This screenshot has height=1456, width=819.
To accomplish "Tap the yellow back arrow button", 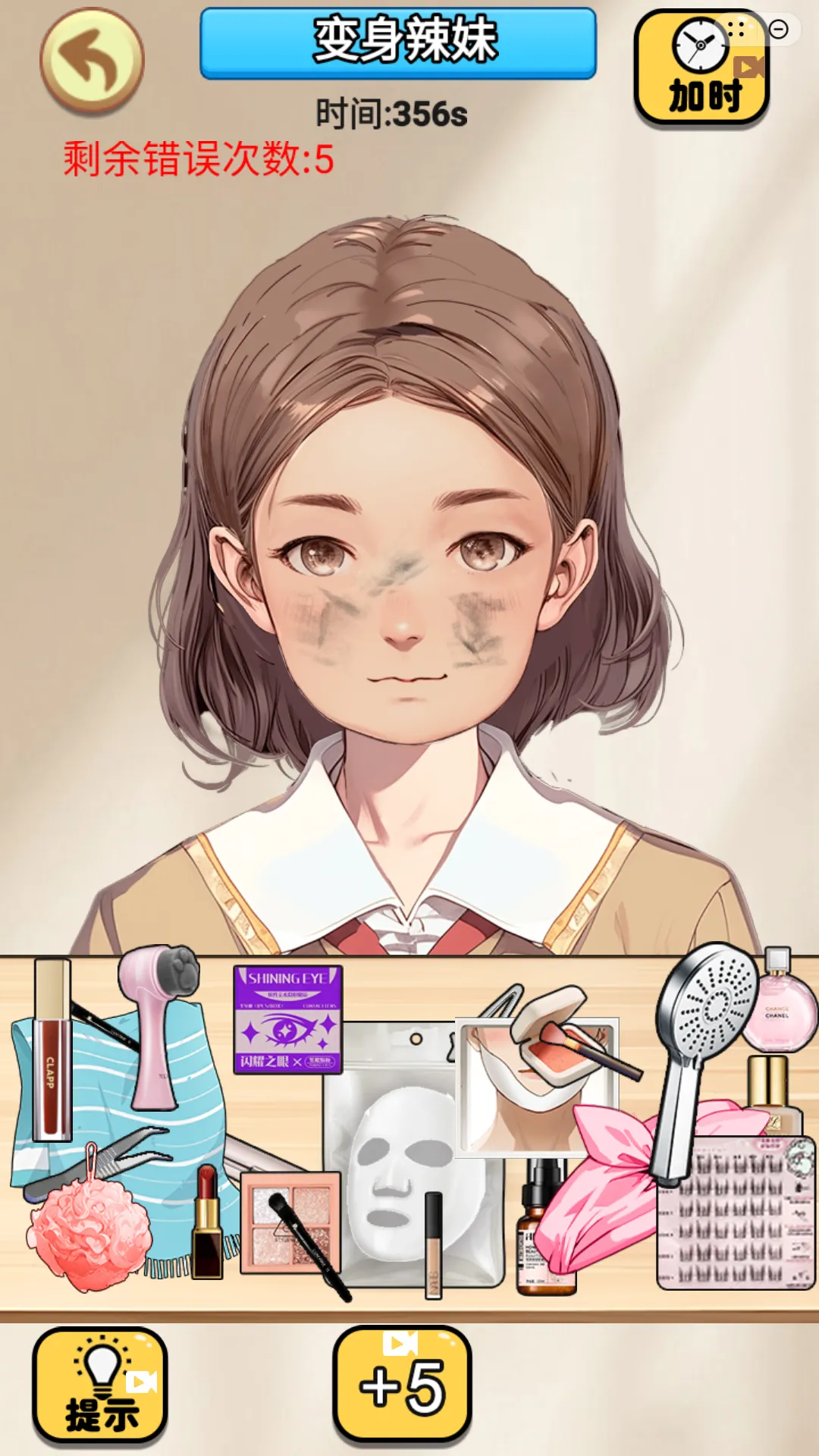I will pos(92,61).
